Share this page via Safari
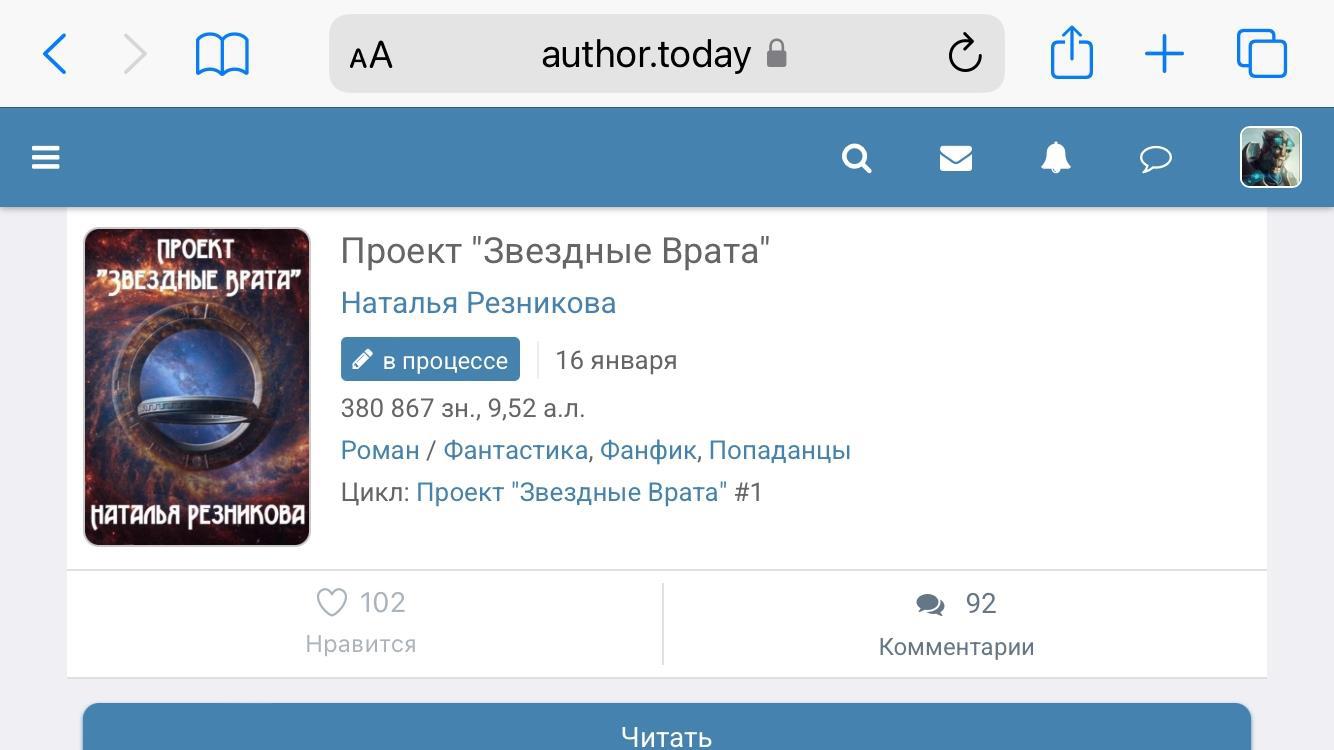 point(1071,52)
